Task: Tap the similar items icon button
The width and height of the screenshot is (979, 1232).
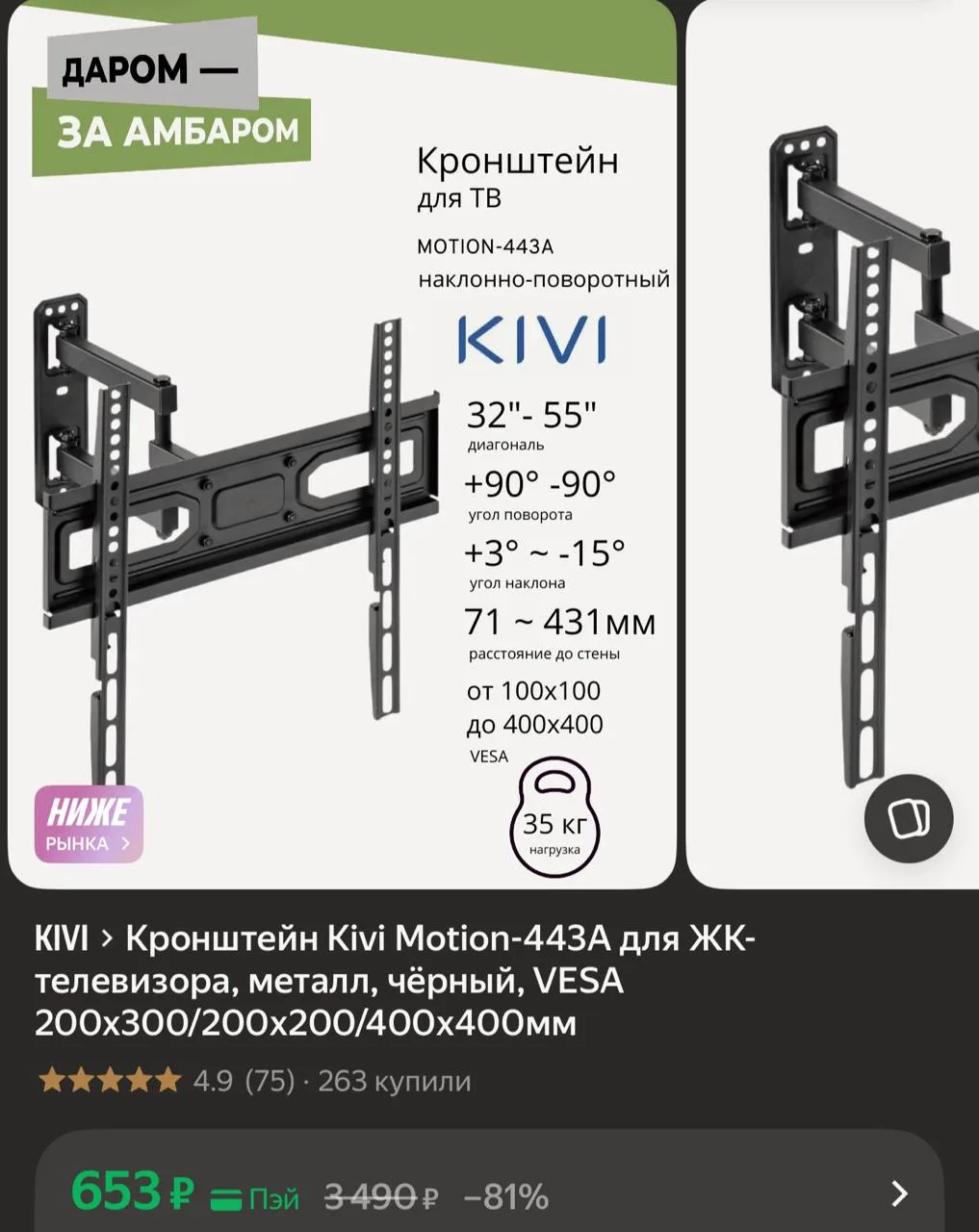Action: pos(908,819)
